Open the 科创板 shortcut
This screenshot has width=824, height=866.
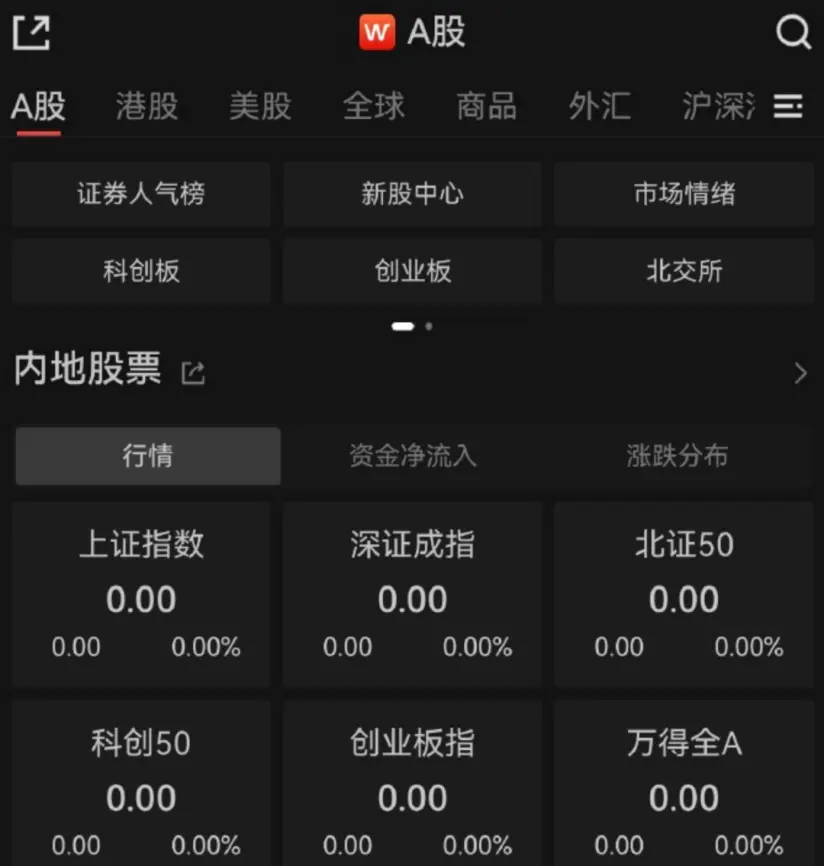(141, 271)
